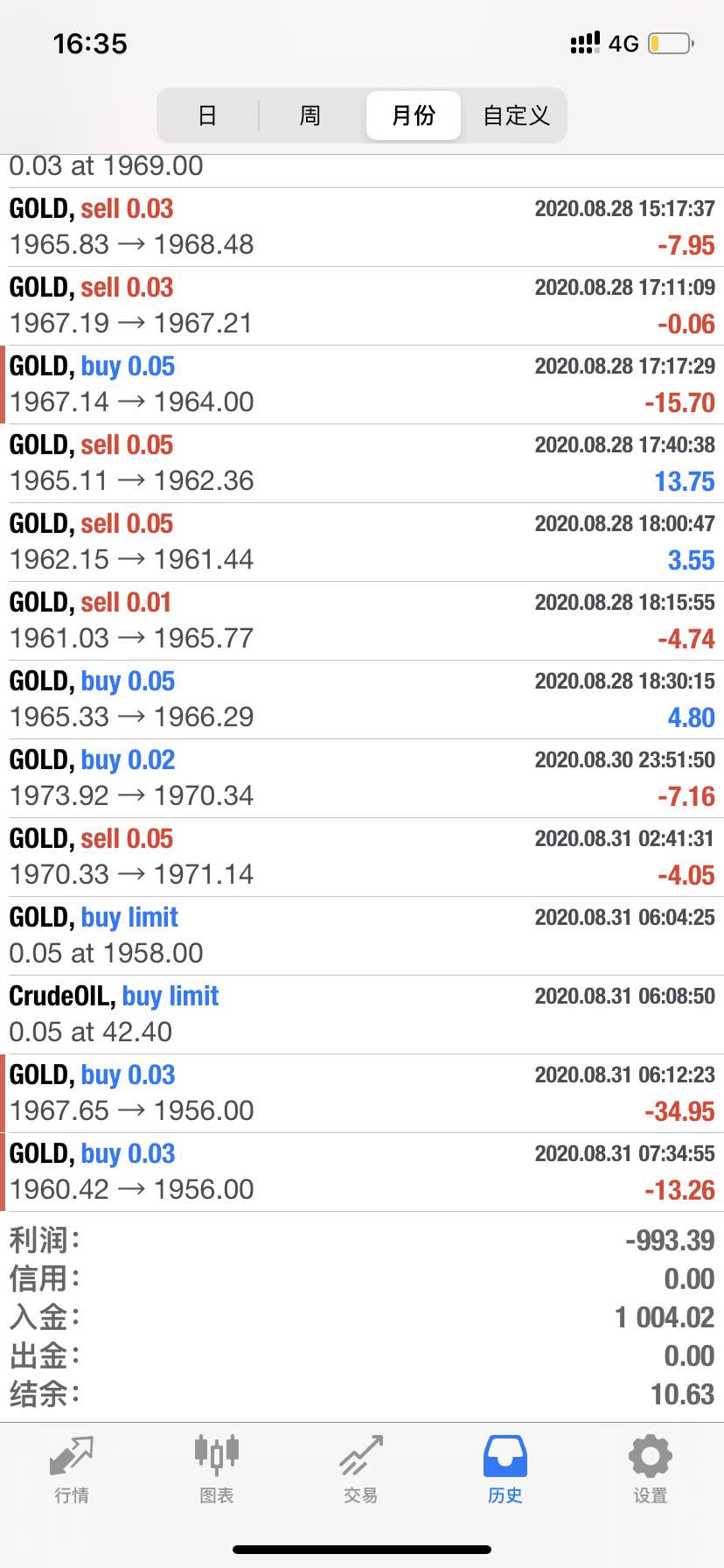Open the 自定义 custom period tab
724x1568 pixels.
click(x=516, y=115)
